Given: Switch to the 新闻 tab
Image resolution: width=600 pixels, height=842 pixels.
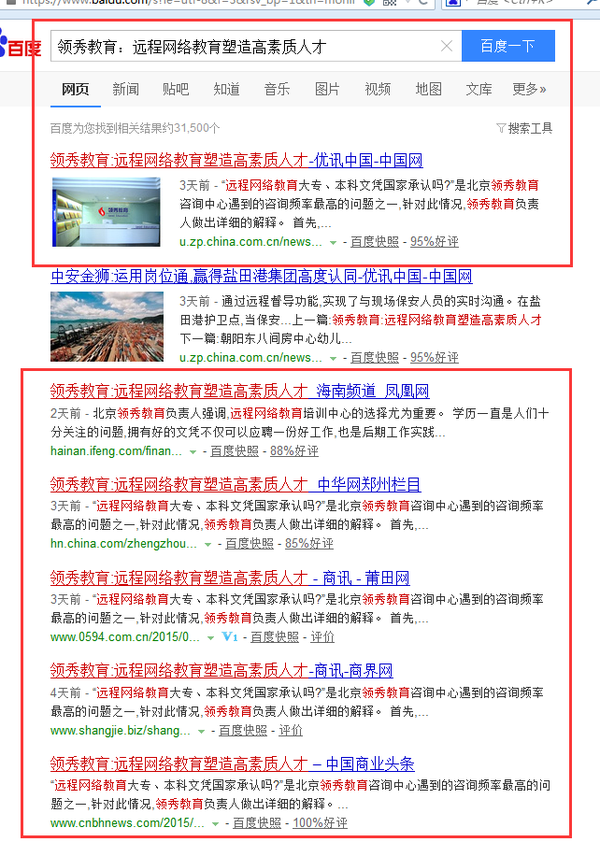Looking at the screenshot, I should coord(125,89).
